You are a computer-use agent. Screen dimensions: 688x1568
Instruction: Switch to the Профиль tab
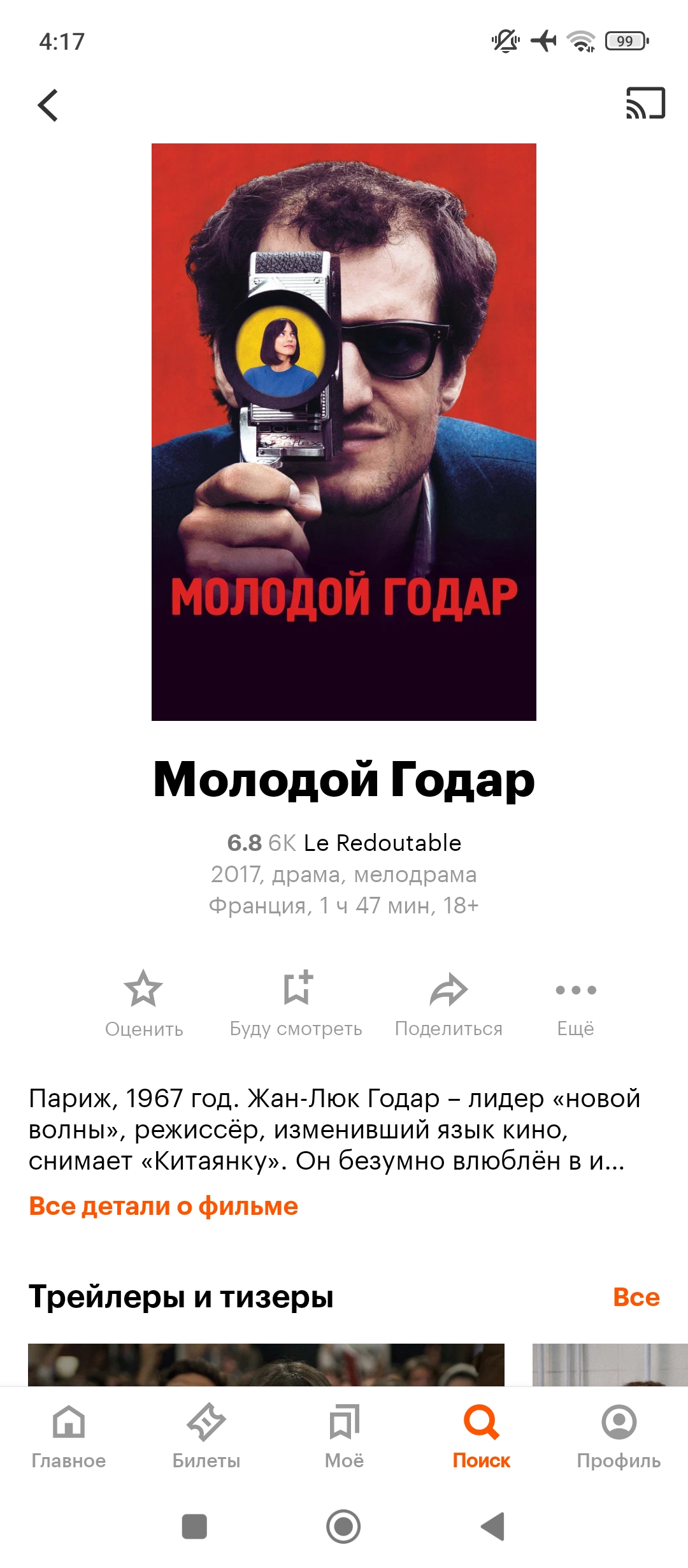pos(619,1435)
